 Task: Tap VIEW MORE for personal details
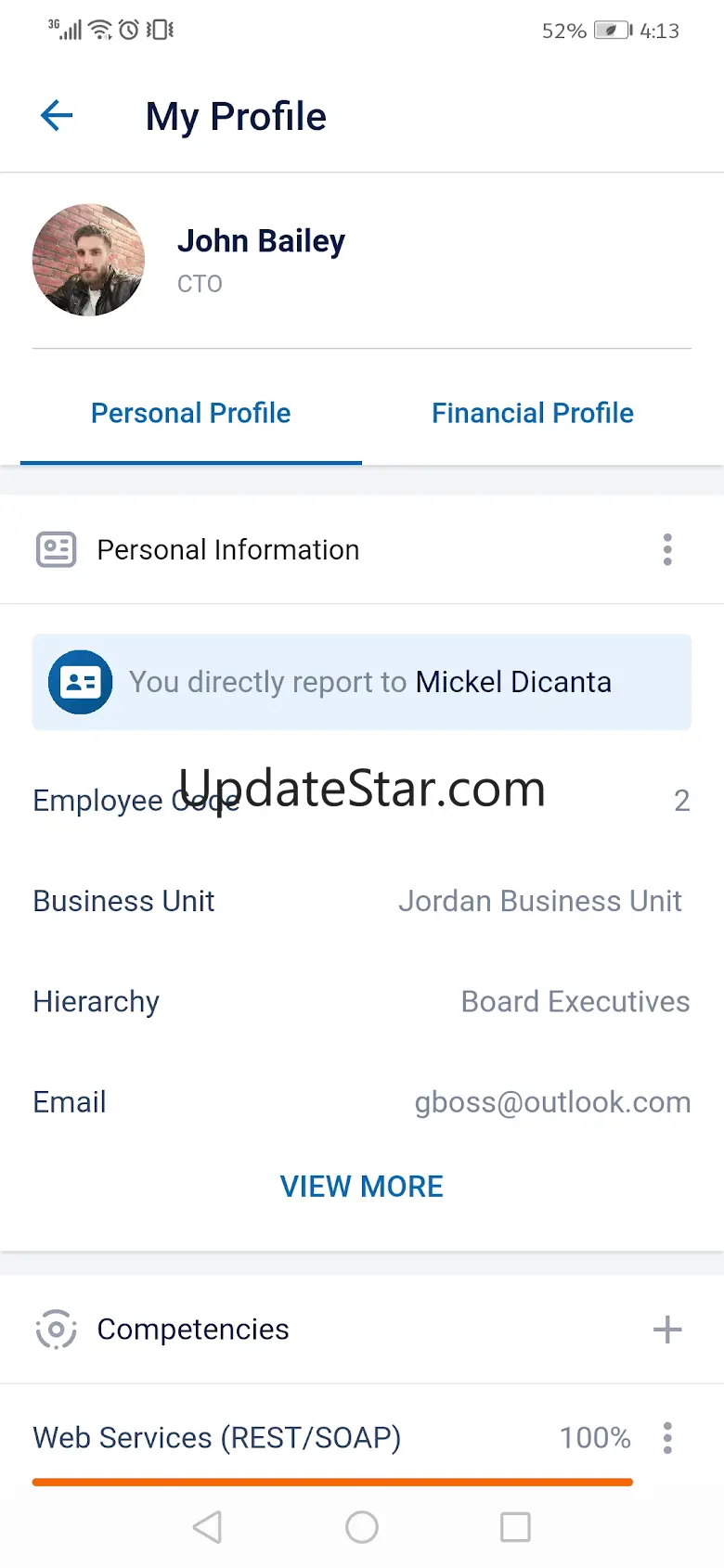tap(362, 1186)
